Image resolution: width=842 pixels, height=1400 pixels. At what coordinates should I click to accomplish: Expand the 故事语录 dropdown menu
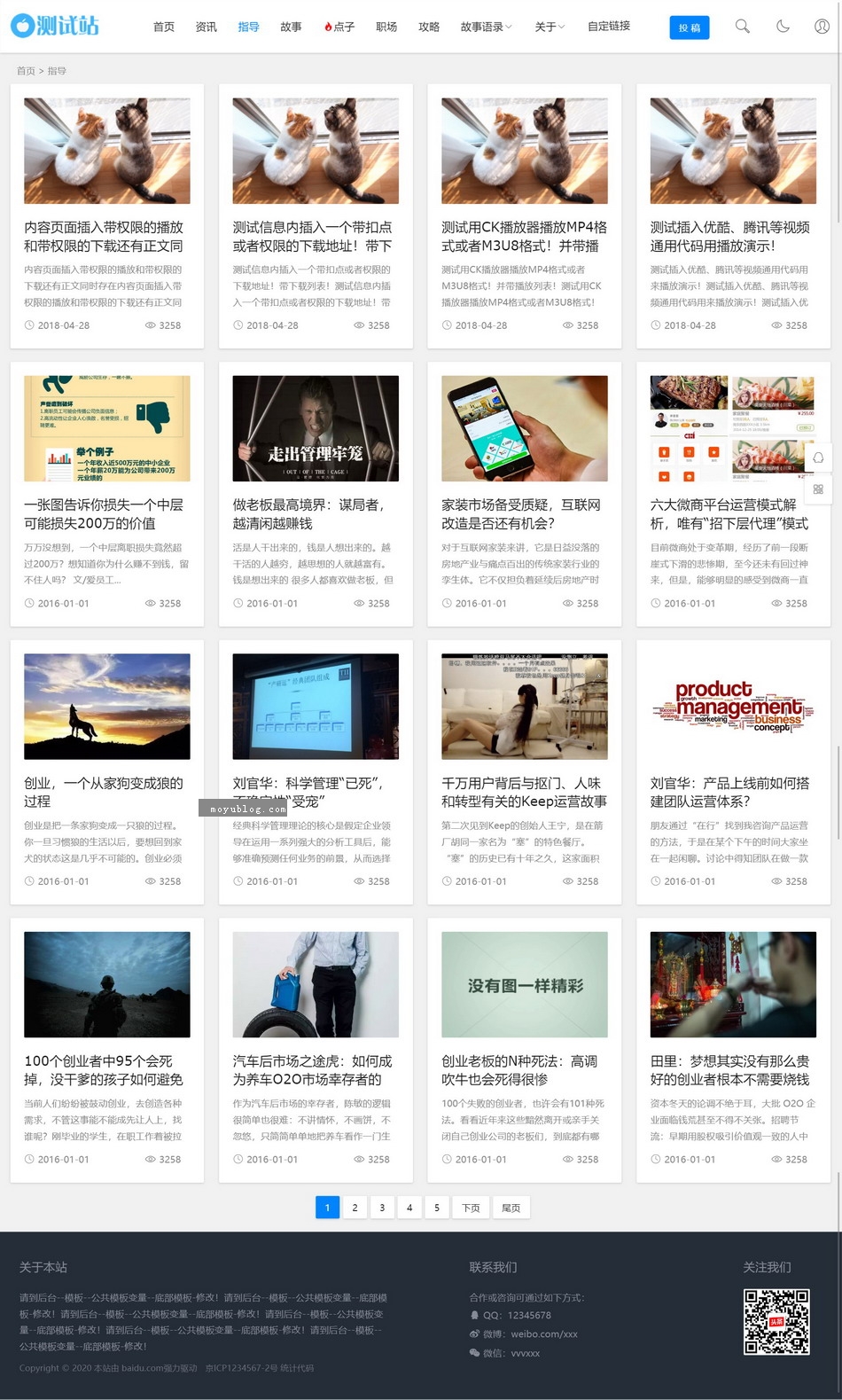[486, 27]
